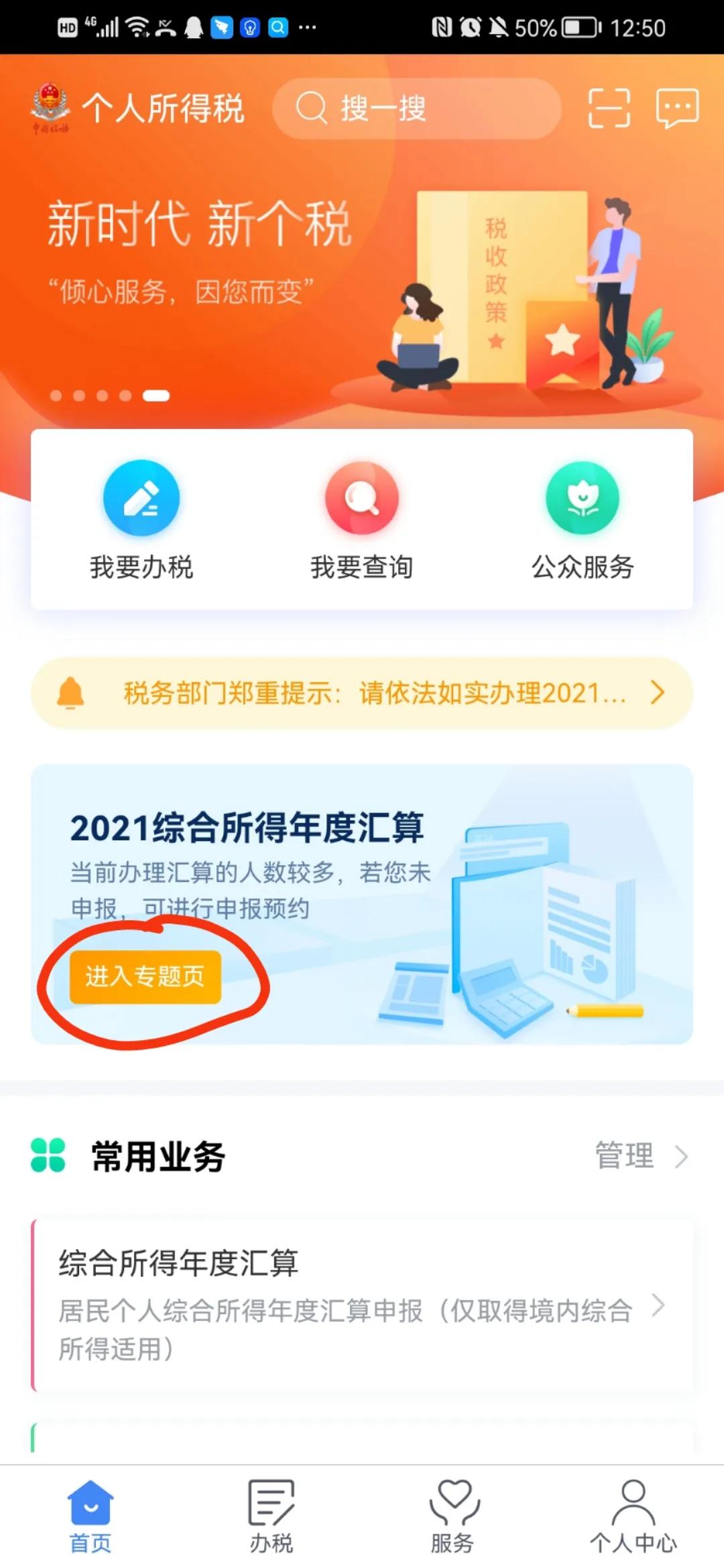This screenshot has width=724, height=1568.
Task: Tap the 搜一搜 search box
Action: 416,109
